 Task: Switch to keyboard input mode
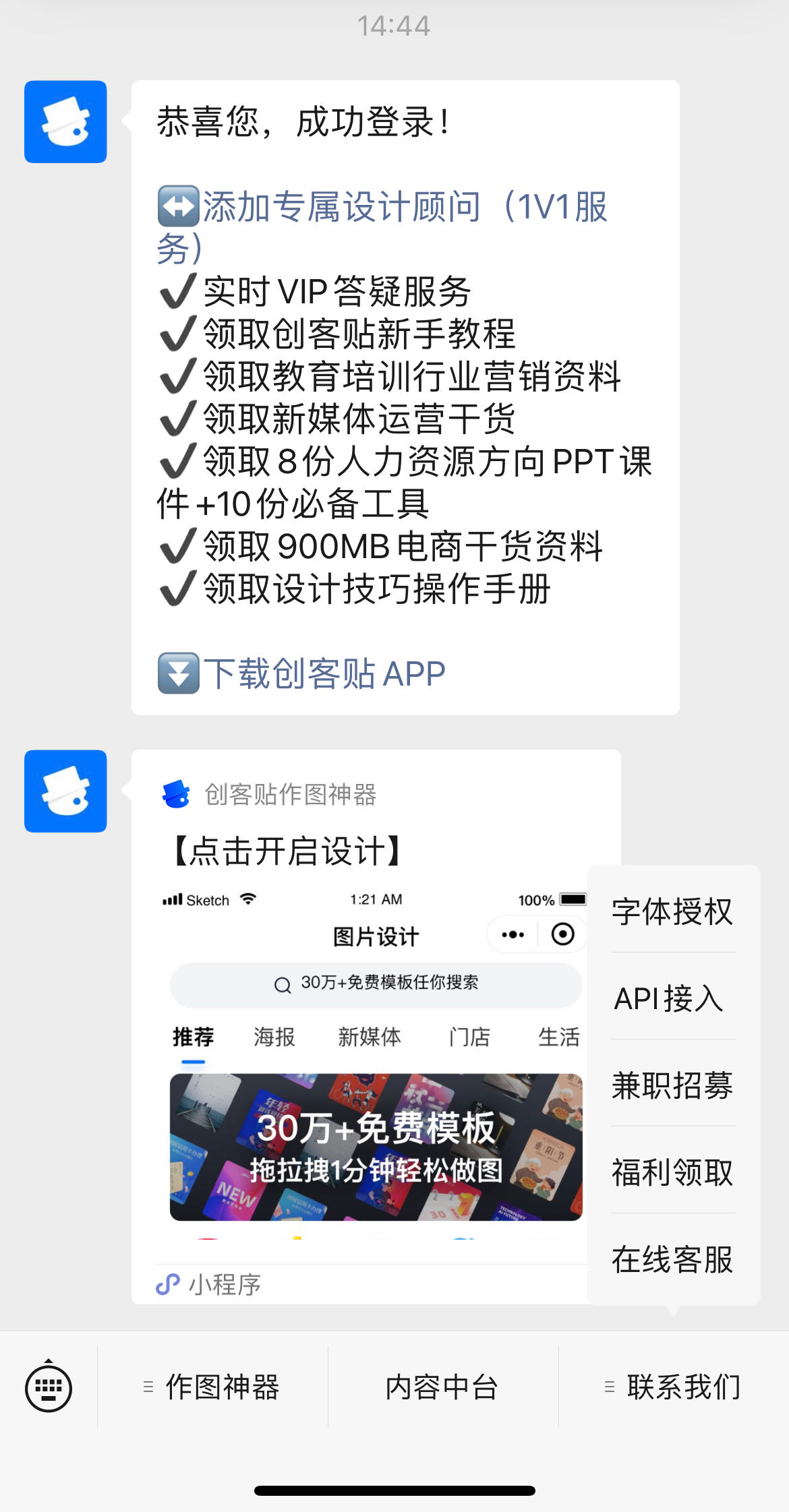48,1387
